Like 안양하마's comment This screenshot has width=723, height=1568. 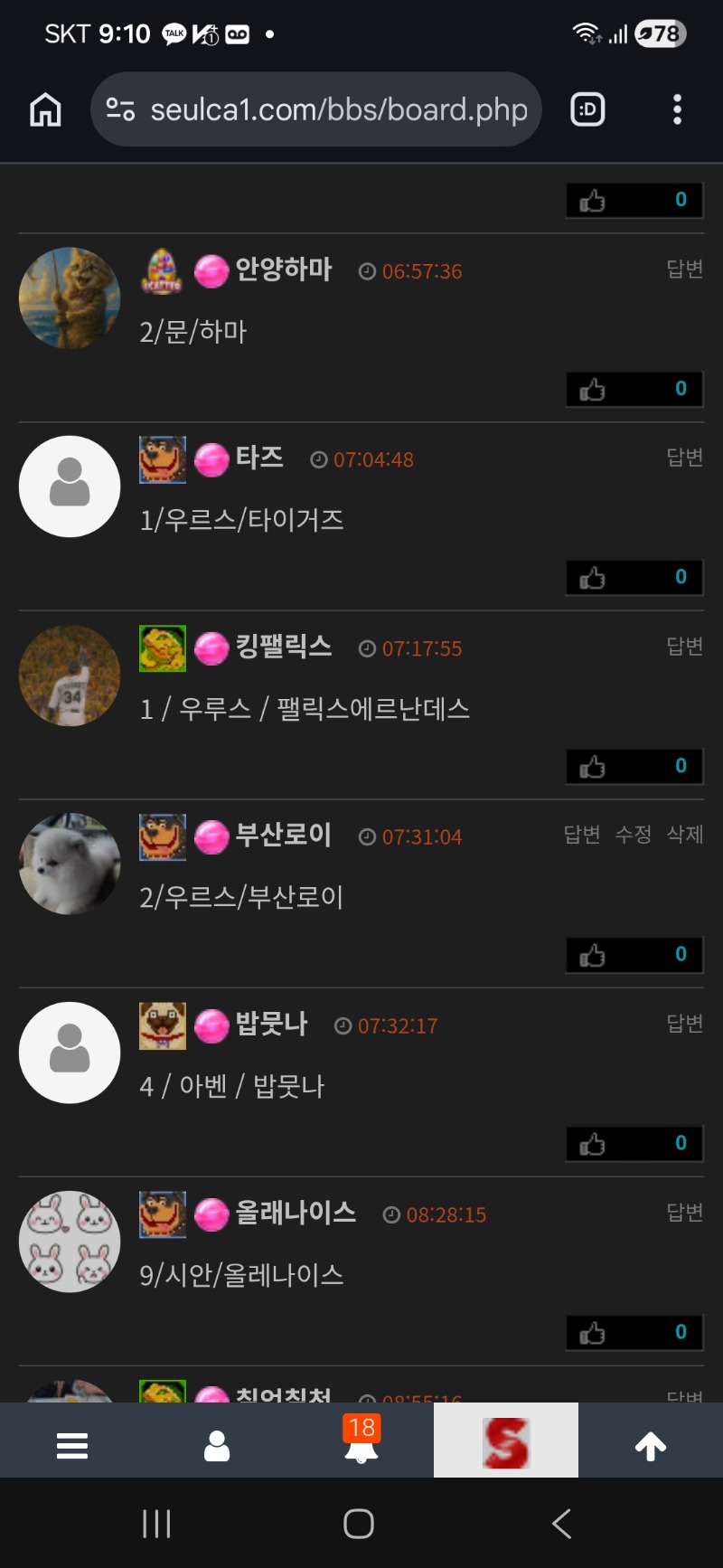(x=593, y=389)
